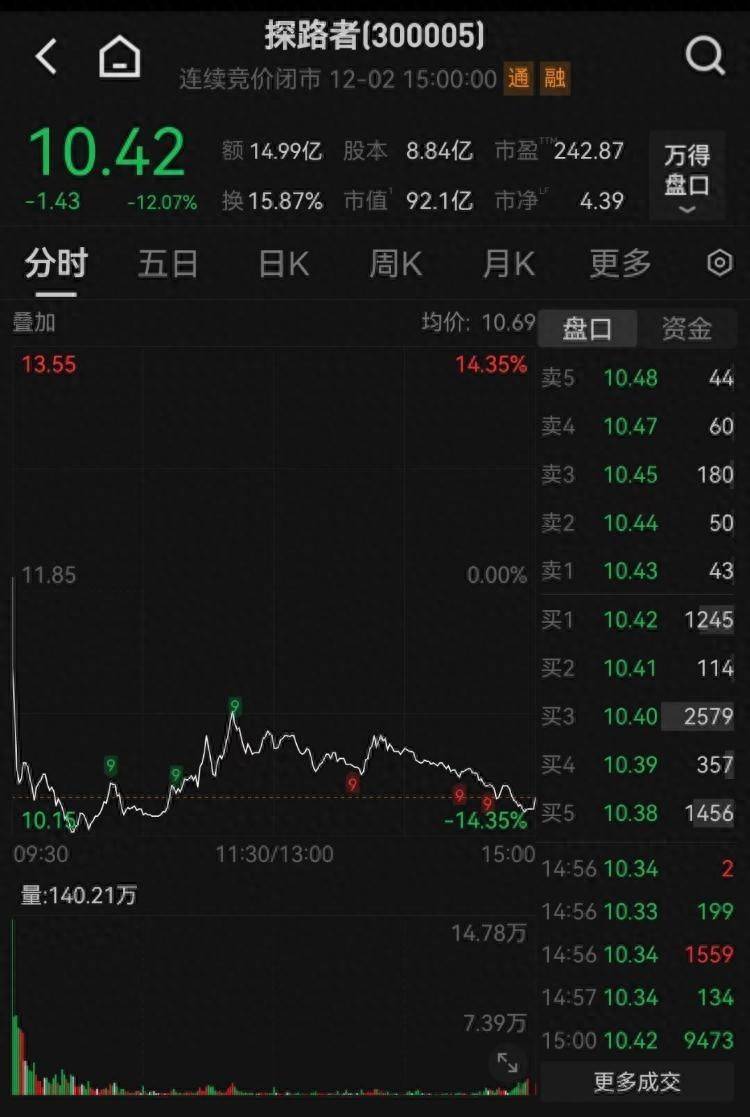Switch to the 日K chart tab
The height and width of the screenshot is (1117, 750).
[283, 264]
